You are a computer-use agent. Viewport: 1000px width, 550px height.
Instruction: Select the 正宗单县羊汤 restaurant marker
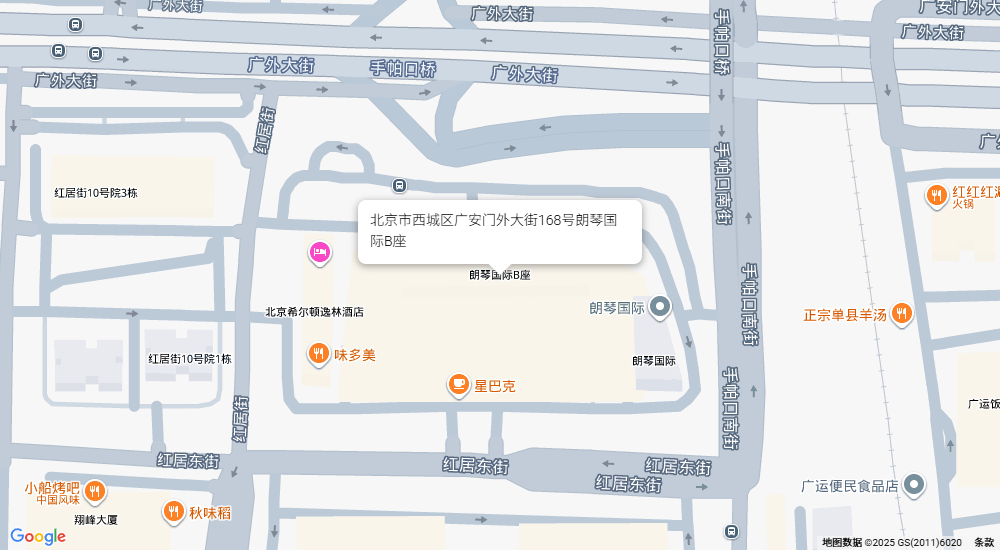point(902,314)
